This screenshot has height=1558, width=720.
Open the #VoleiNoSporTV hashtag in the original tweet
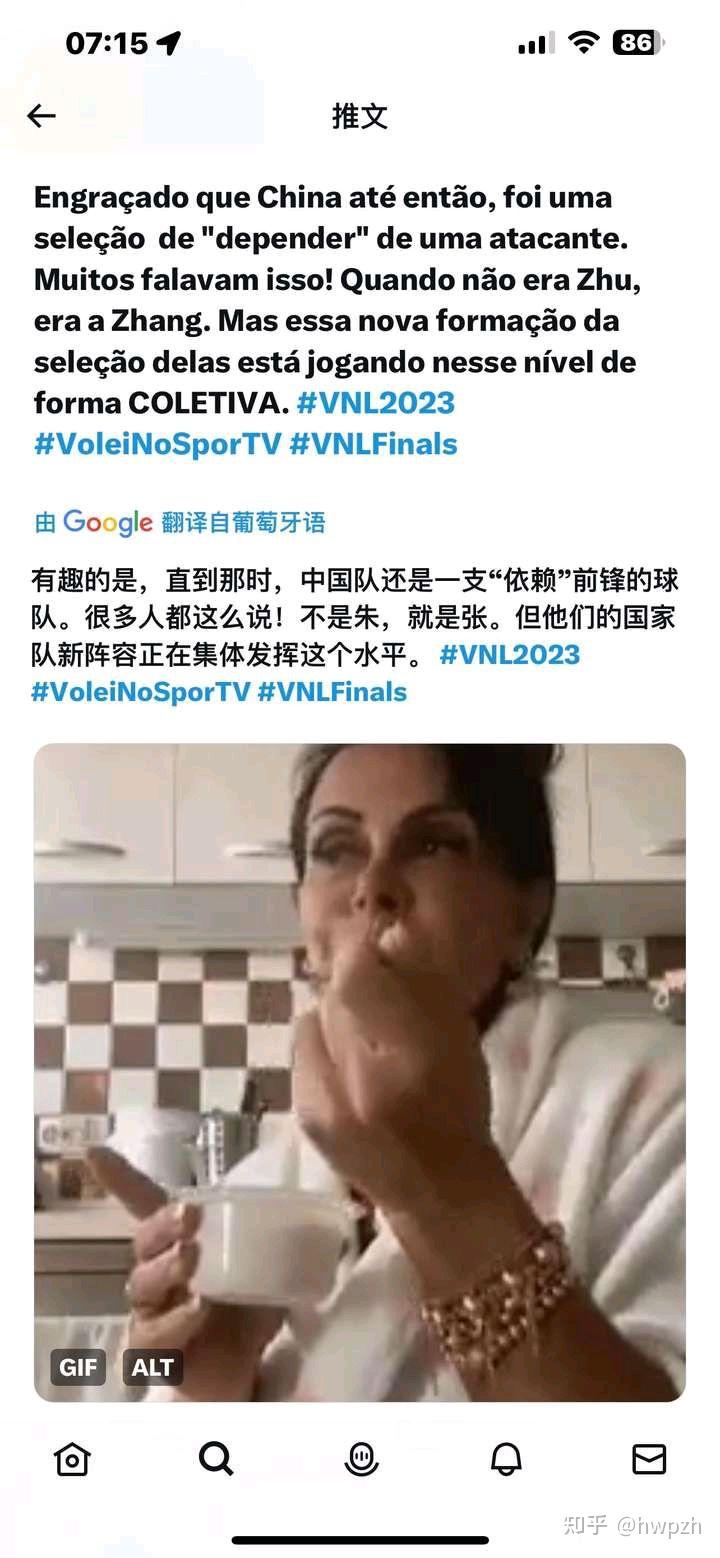pos(157,444)
